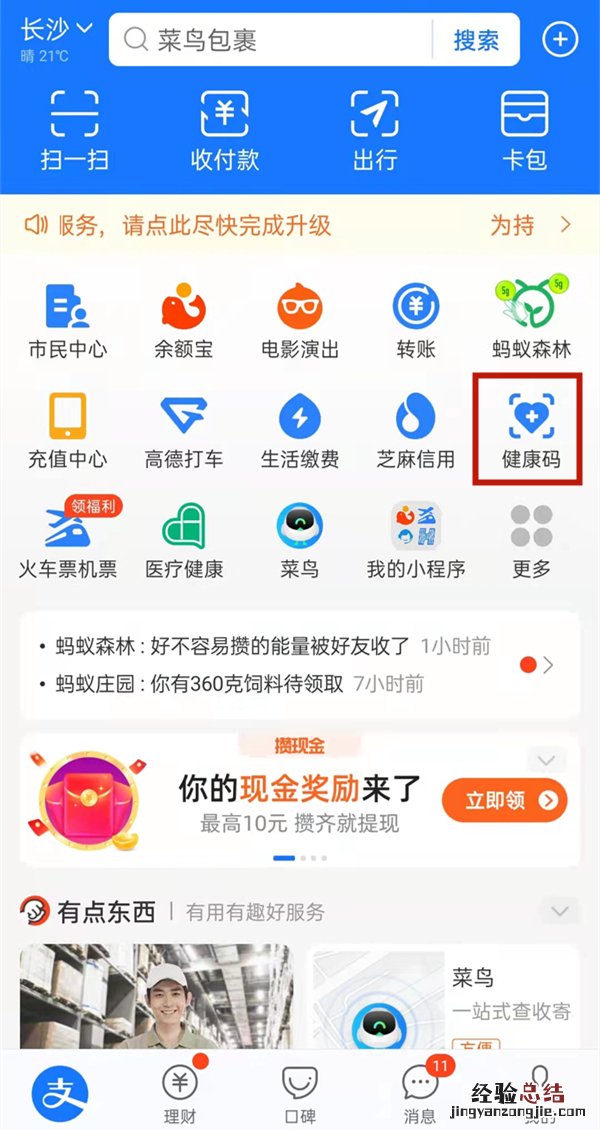Open 健康码 health code
This screenshot has height=1130, width=600.
[x=530, y=430]
